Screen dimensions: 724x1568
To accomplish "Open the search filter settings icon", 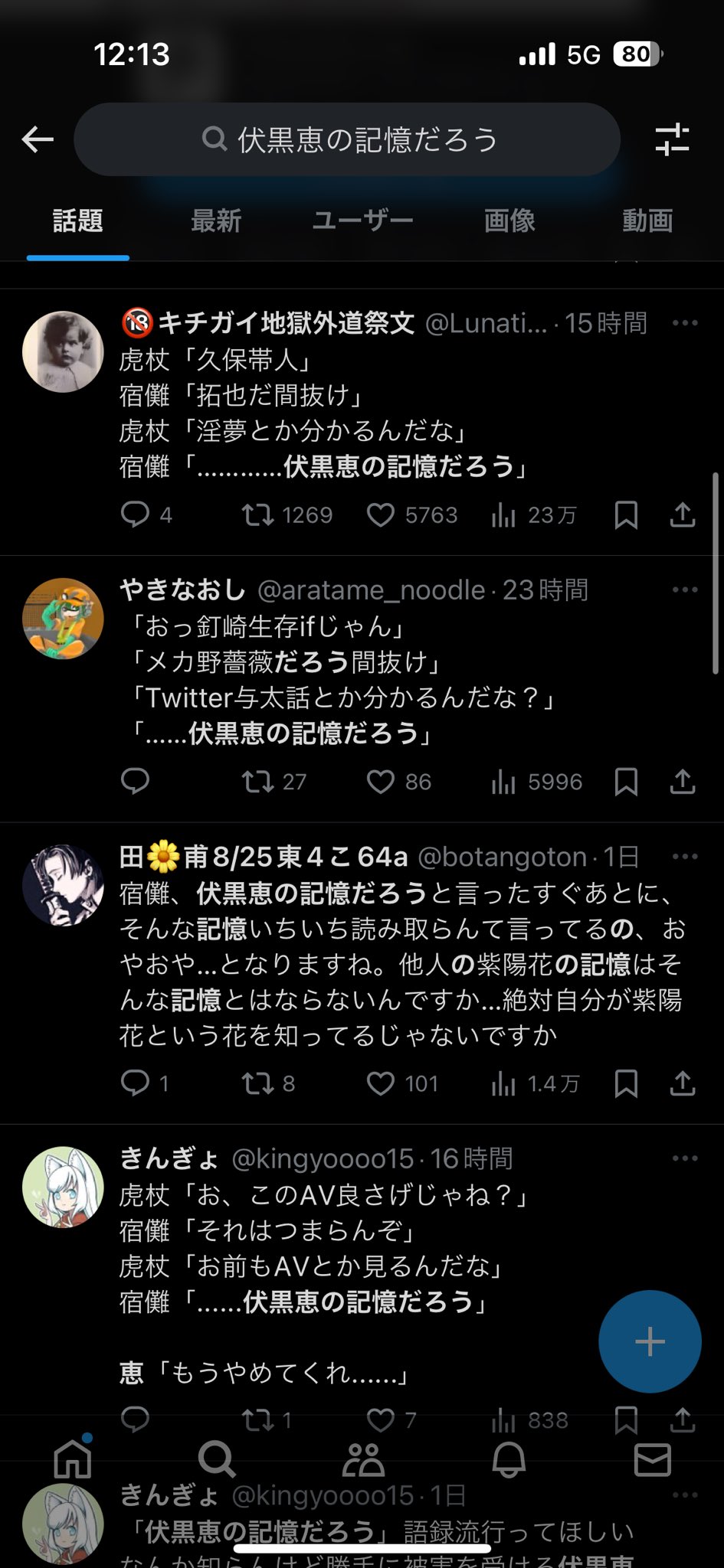I will click(672, 140).
